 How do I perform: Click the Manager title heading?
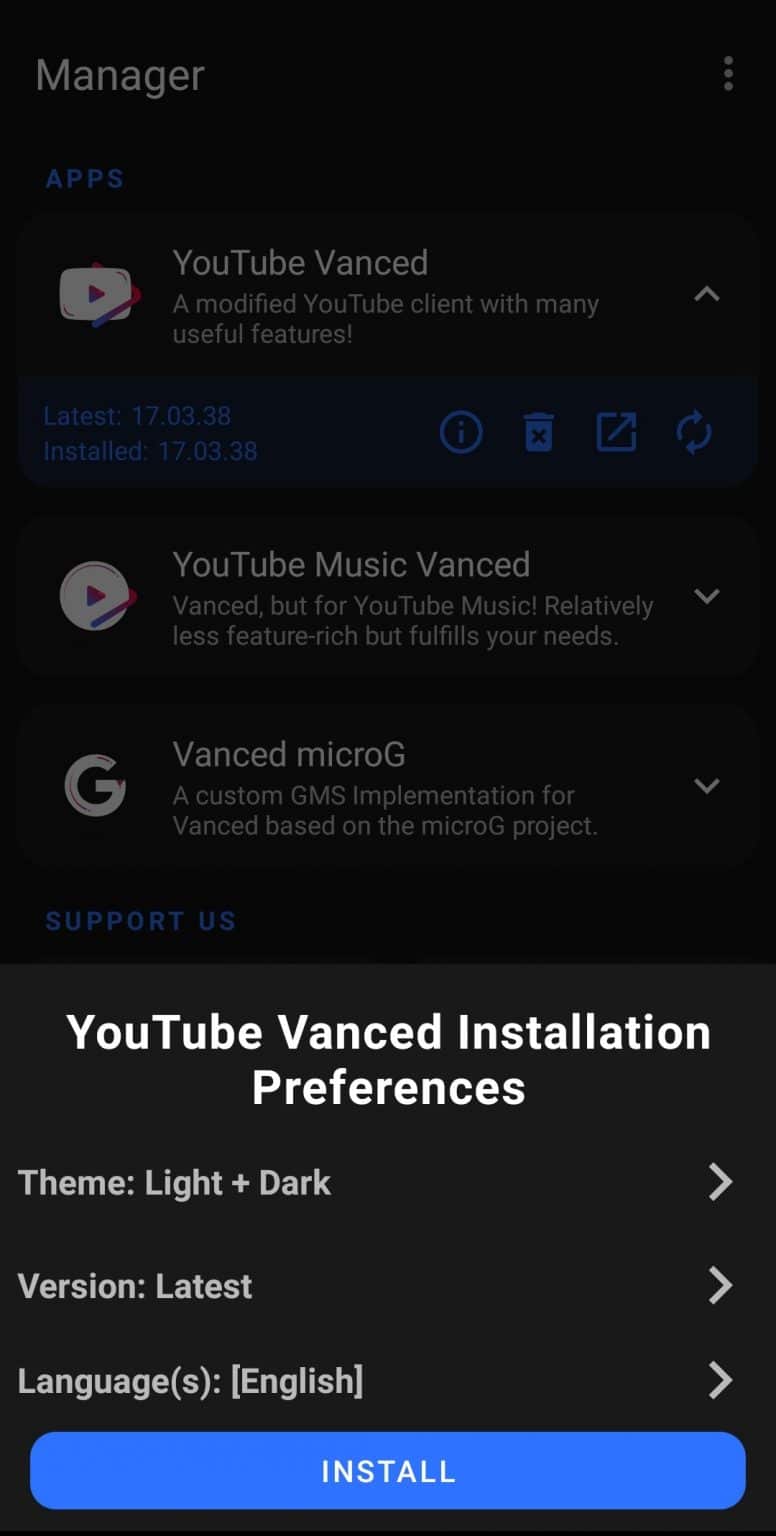coord(119,75)
